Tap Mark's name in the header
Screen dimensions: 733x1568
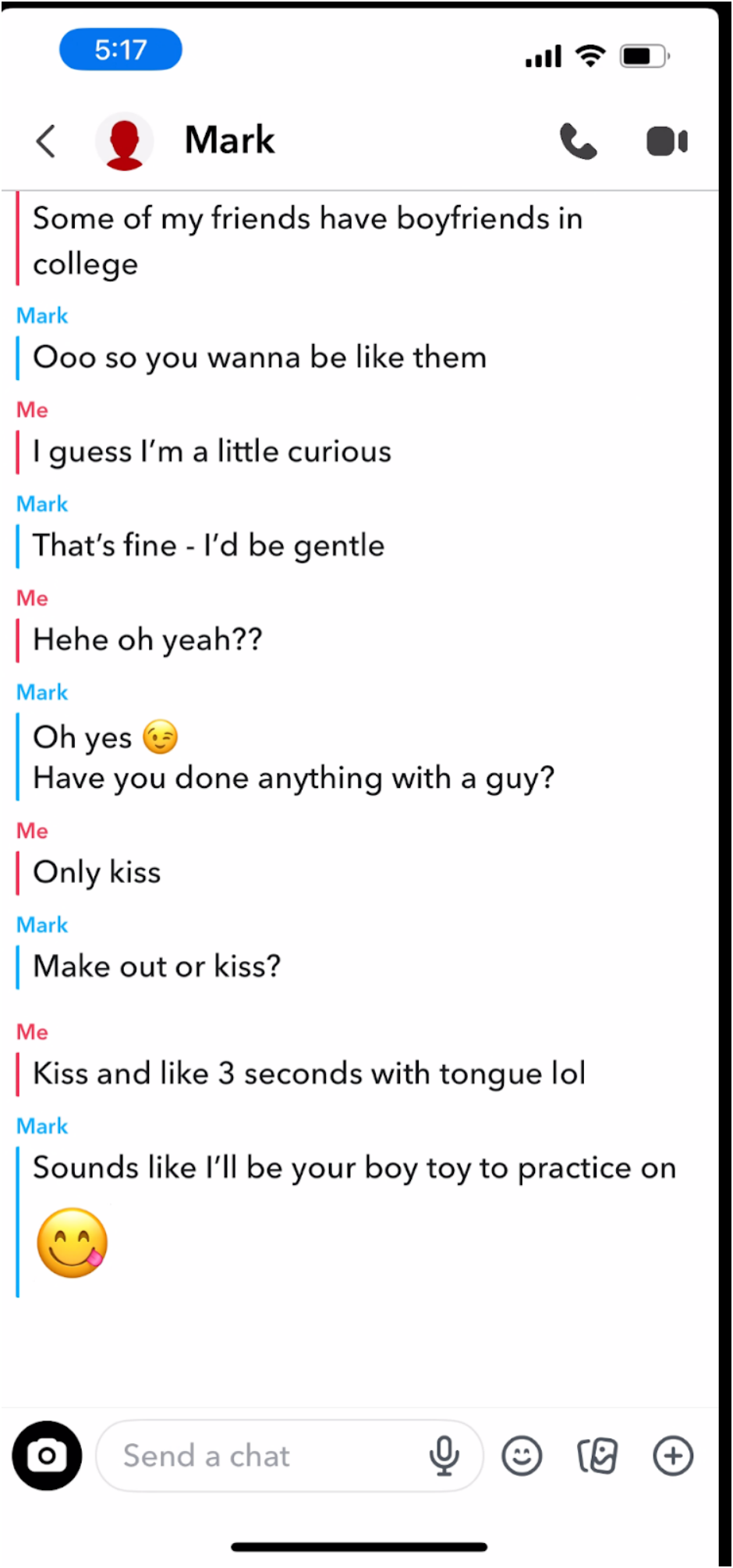pyautogui.click(x=230, y=141)
